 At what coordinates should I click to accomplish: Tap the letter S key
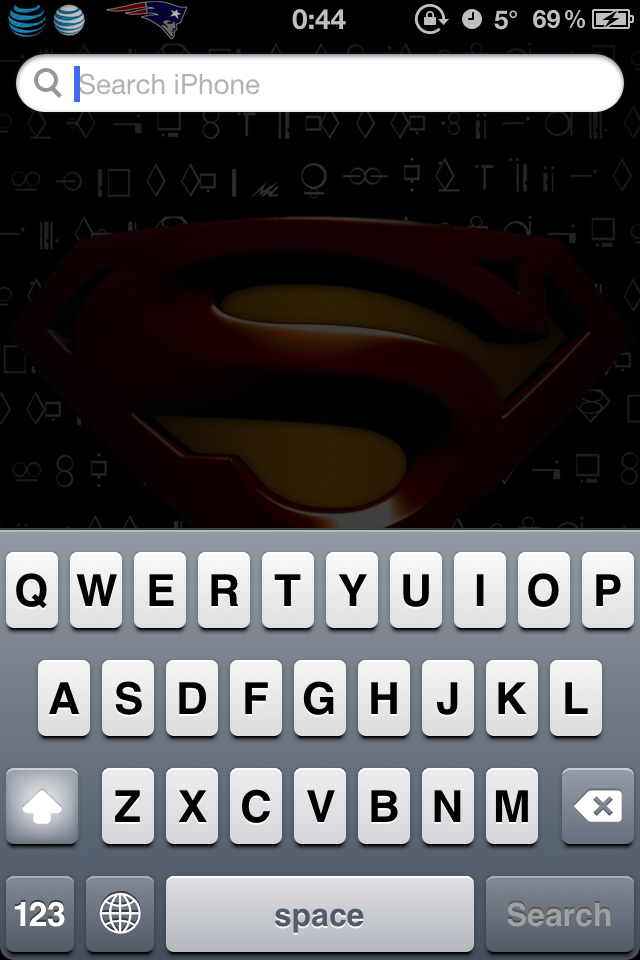pyautogui.click(x=128, y=698)
